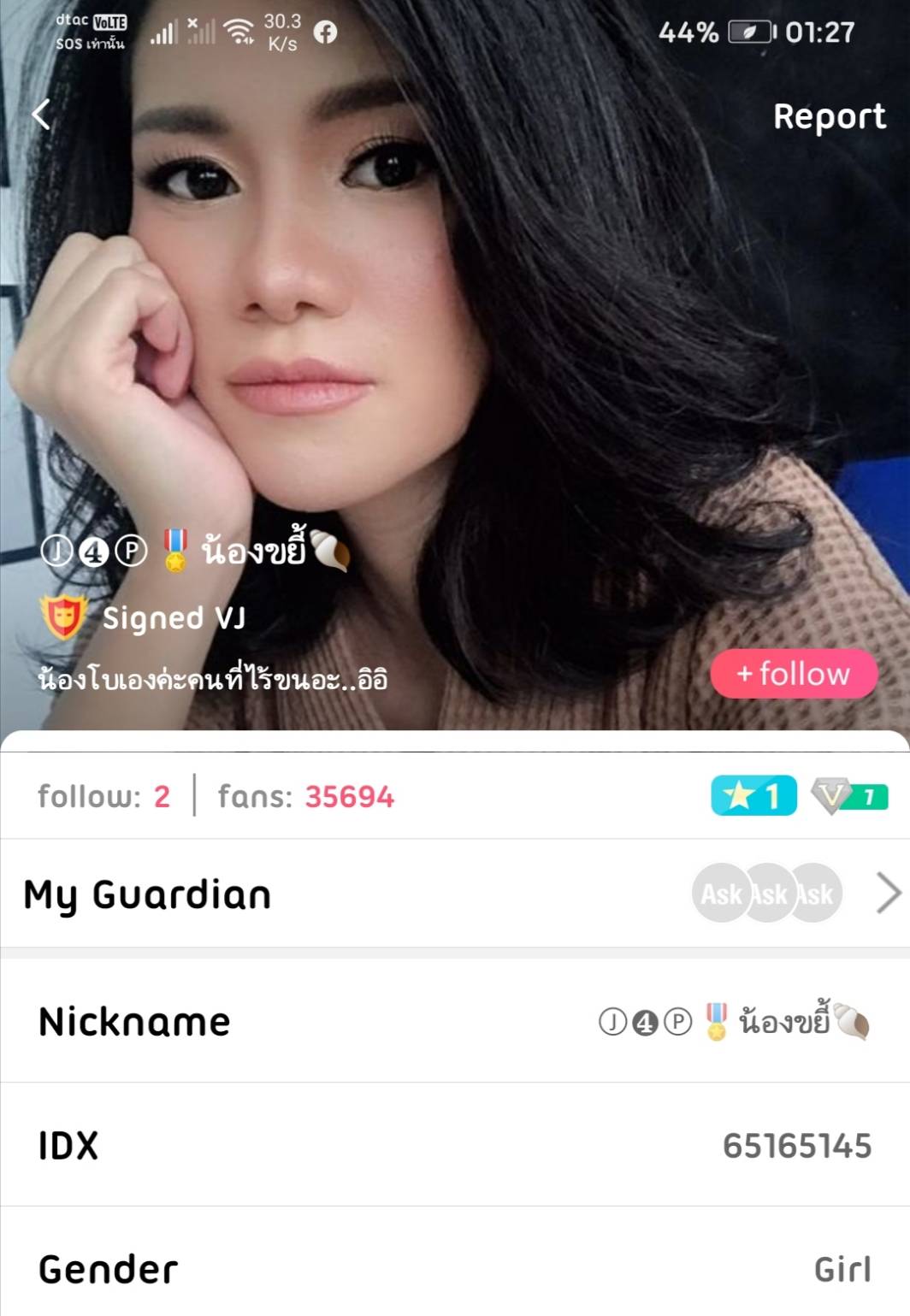Follow this Signed VJ
The width and height of the screenshot is (910, 1316).
coord(794,674)
